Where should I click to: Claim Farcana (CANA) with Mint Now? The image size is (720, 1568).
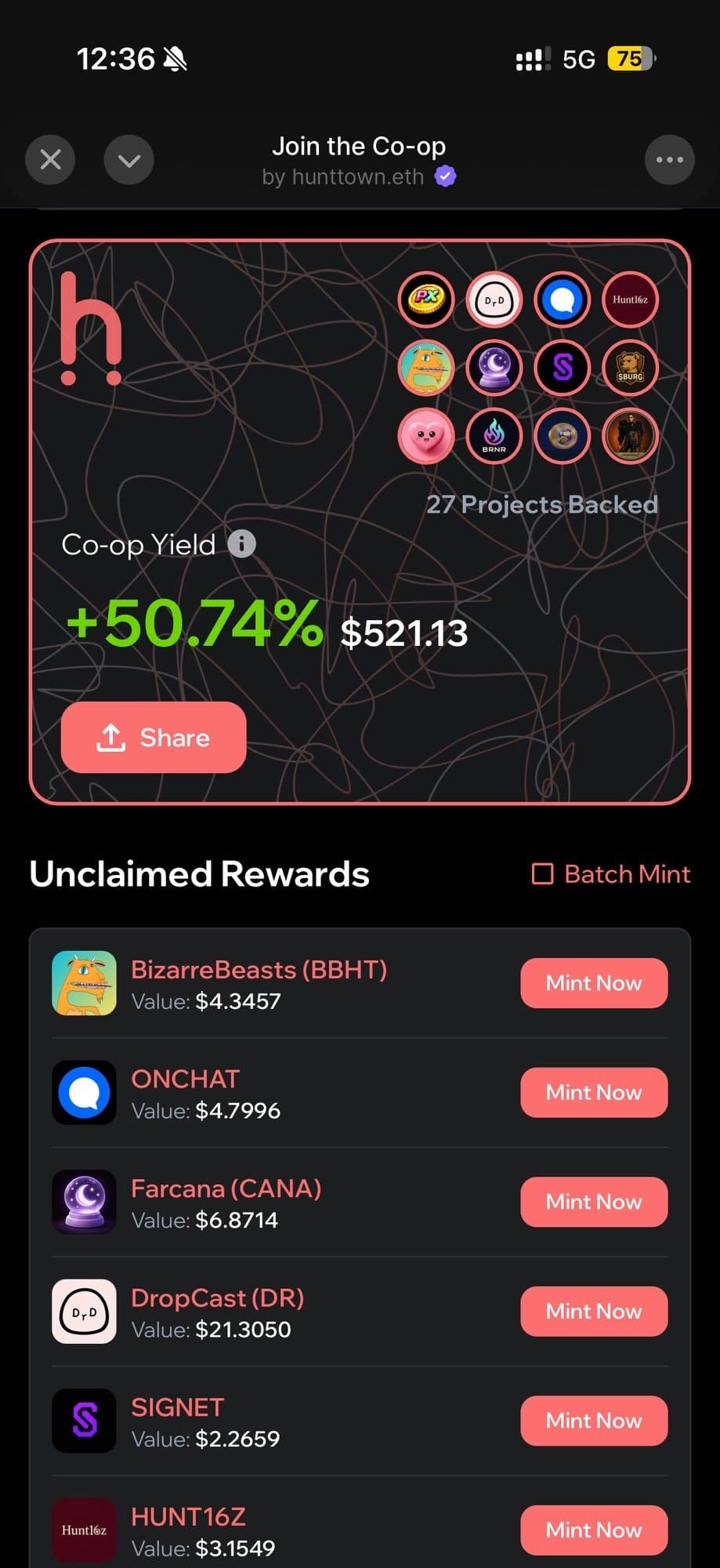click(x=594, y=1202)
